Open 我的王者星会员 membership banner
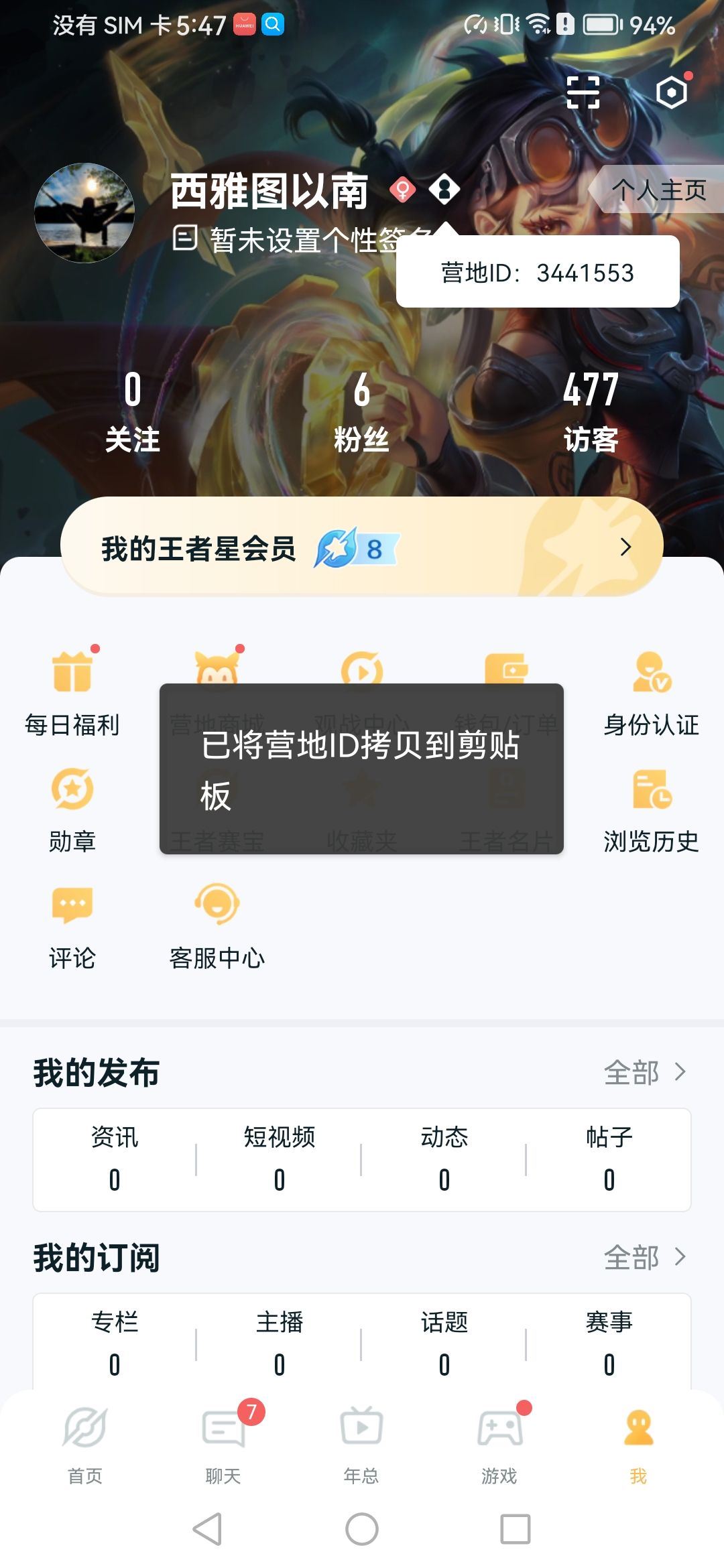724x1568 pixels. 362,547
